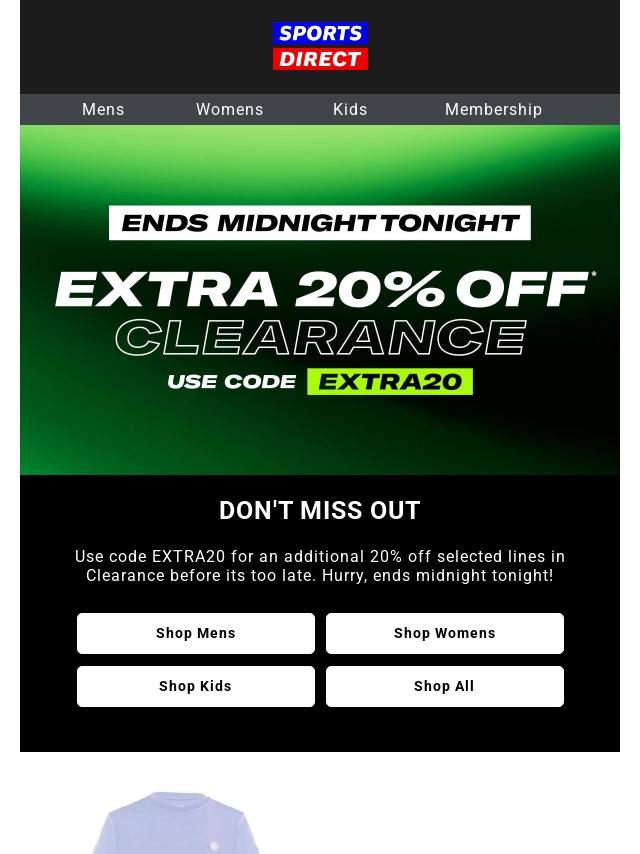Tap the Extra 20% off Clearance banner

coord(320,300)
